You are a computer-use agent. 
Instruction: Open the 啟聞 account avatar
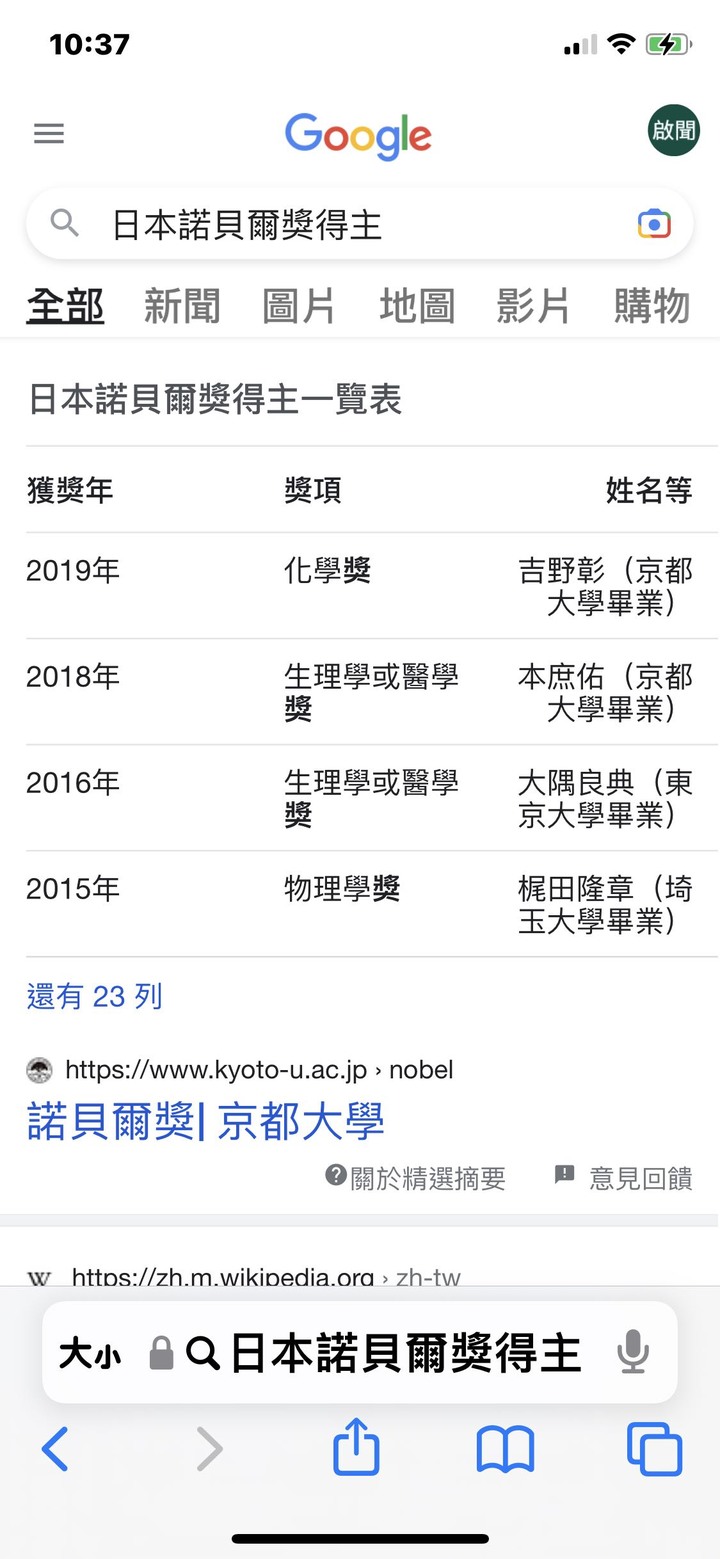click(x=673, y=130)
